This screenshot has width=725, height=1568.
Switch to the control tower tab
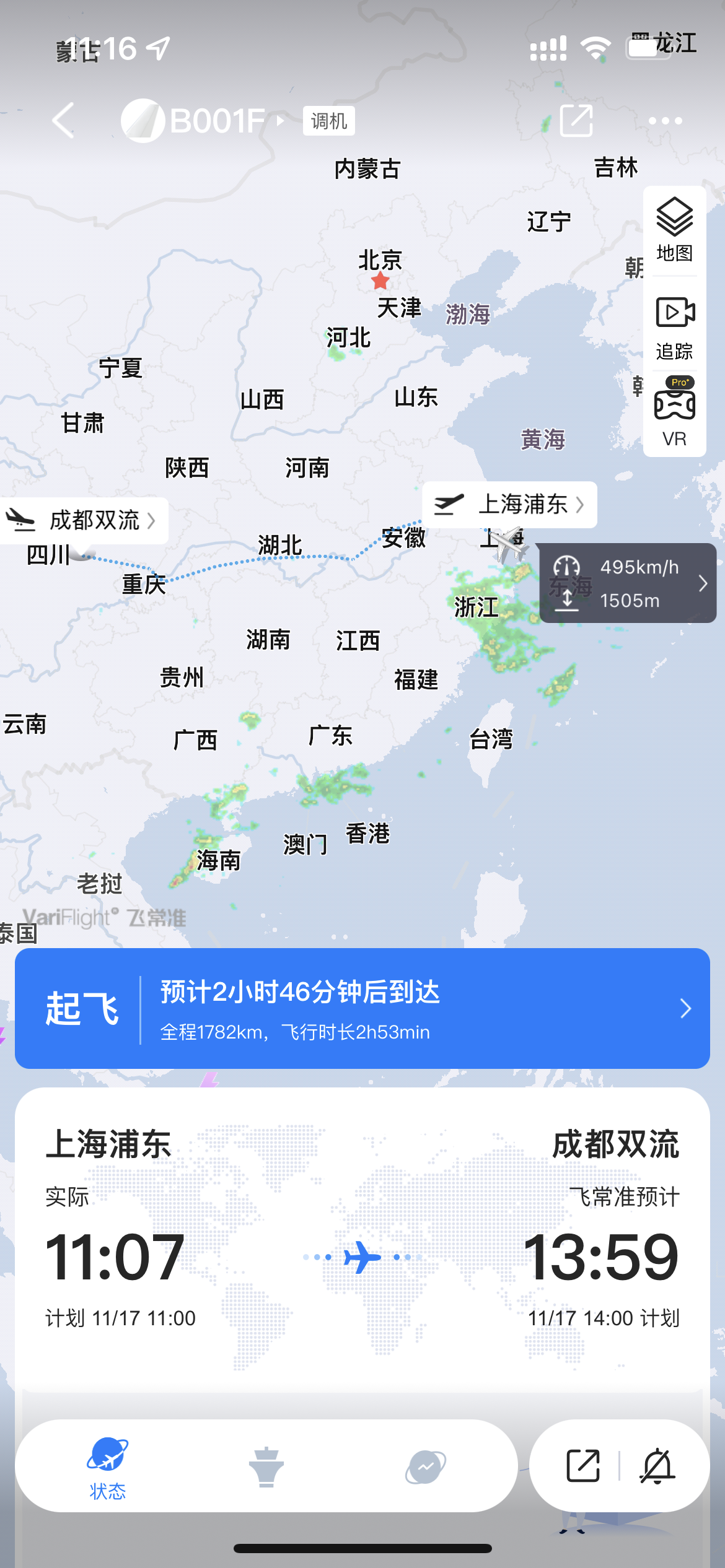point(266,1466)
